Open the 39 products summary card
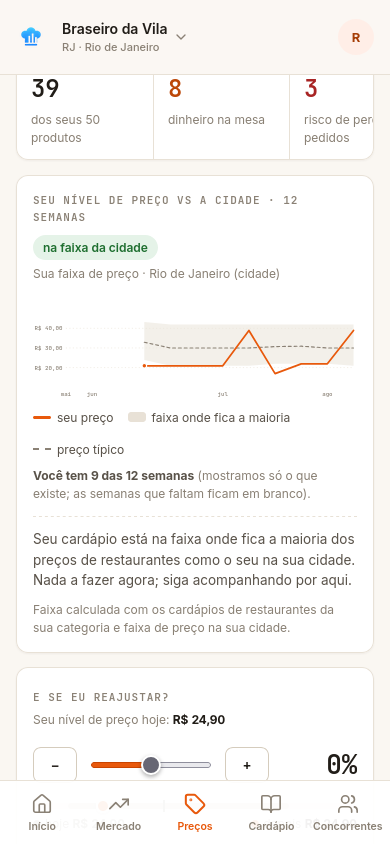Screen dimensions: 390x844 [85, 117]
